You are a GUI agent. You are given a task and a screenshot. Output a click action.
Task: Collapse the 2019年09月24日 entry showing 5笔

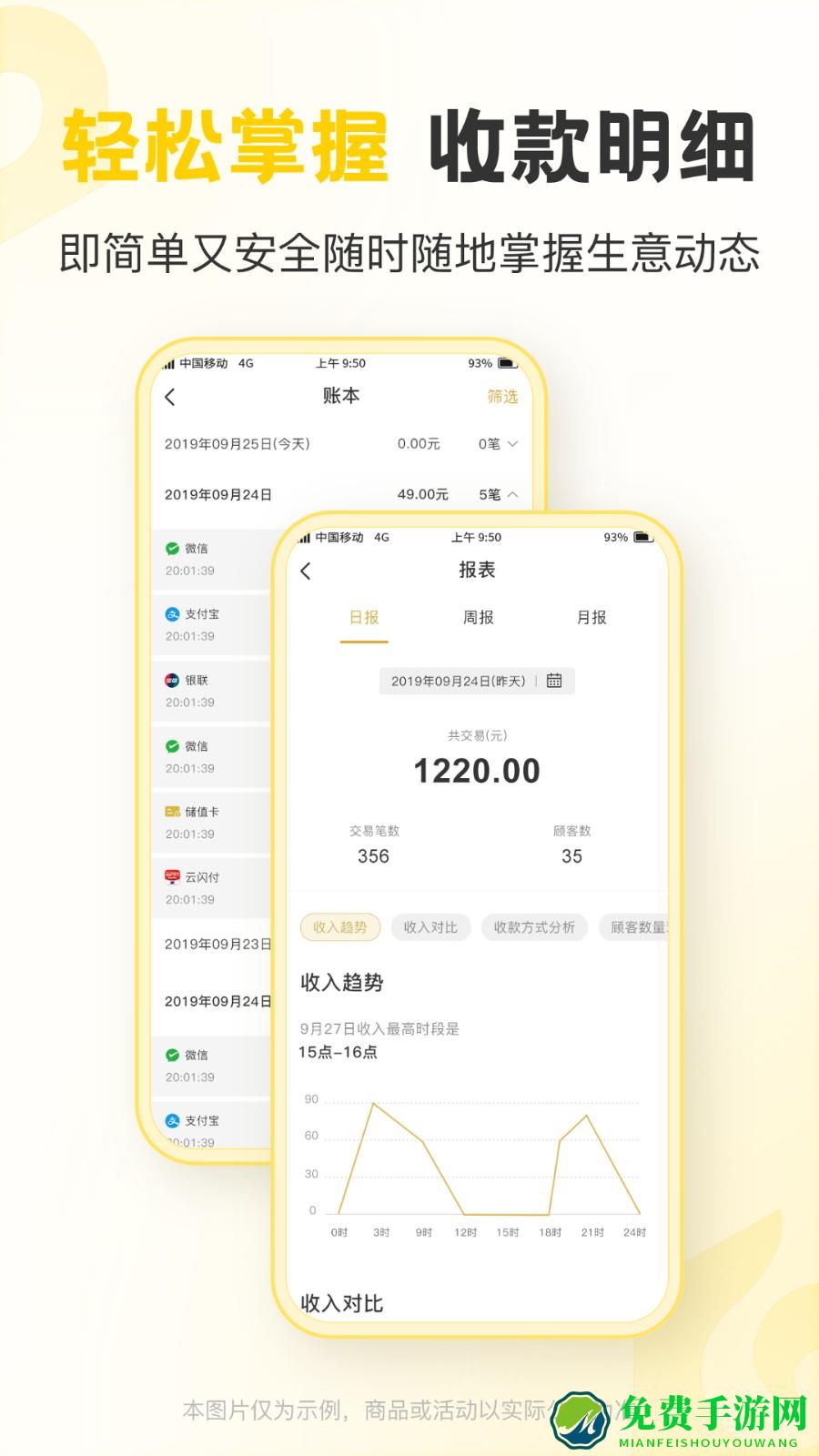pos(511,495)
